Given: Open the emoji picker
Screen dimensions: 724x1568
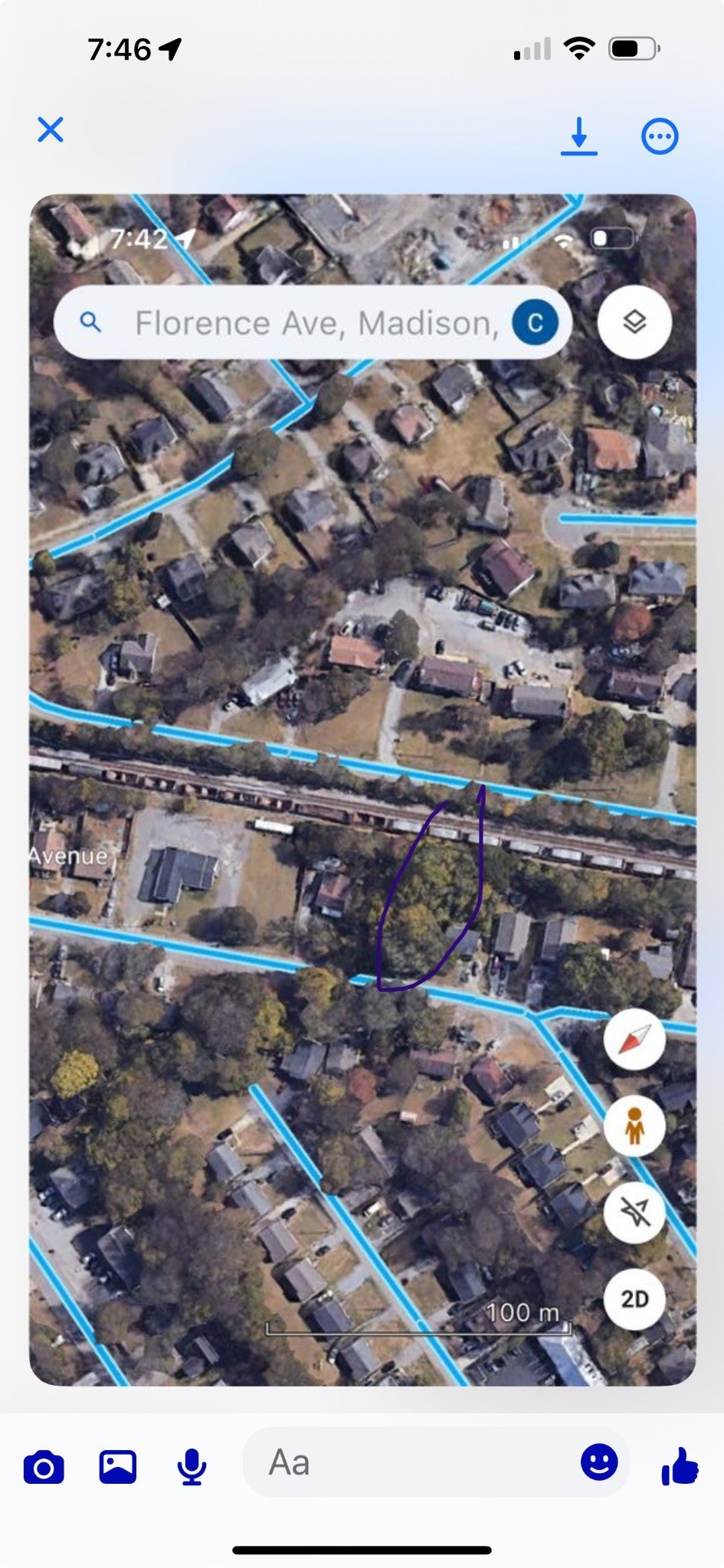Looking at the screenshot, I should click(599, 1462).
